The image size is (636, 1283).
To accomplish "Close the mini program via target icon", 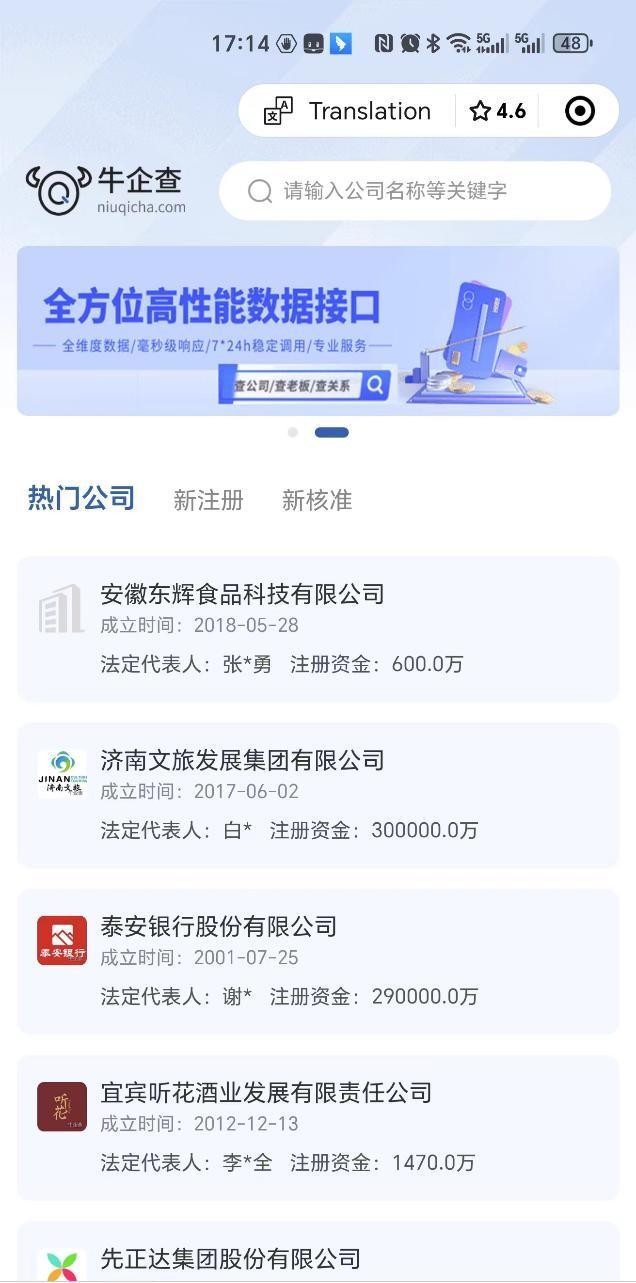I will point(580,111).
